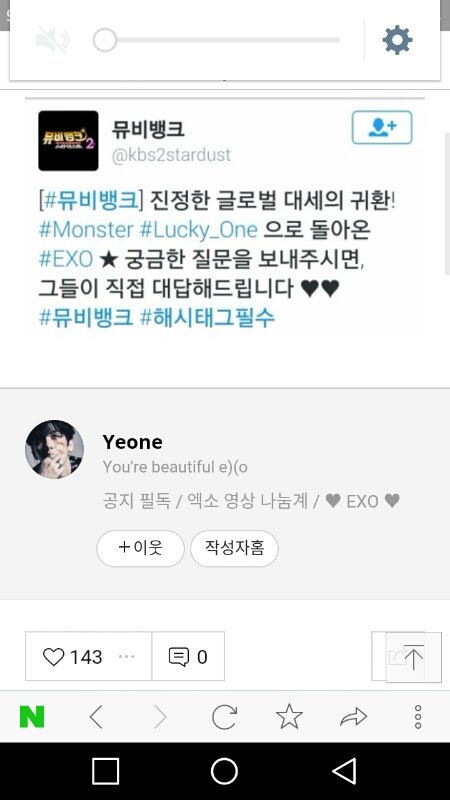Open the comments showing 0
The image size is (450, 800).
click(x=188, y=656)
